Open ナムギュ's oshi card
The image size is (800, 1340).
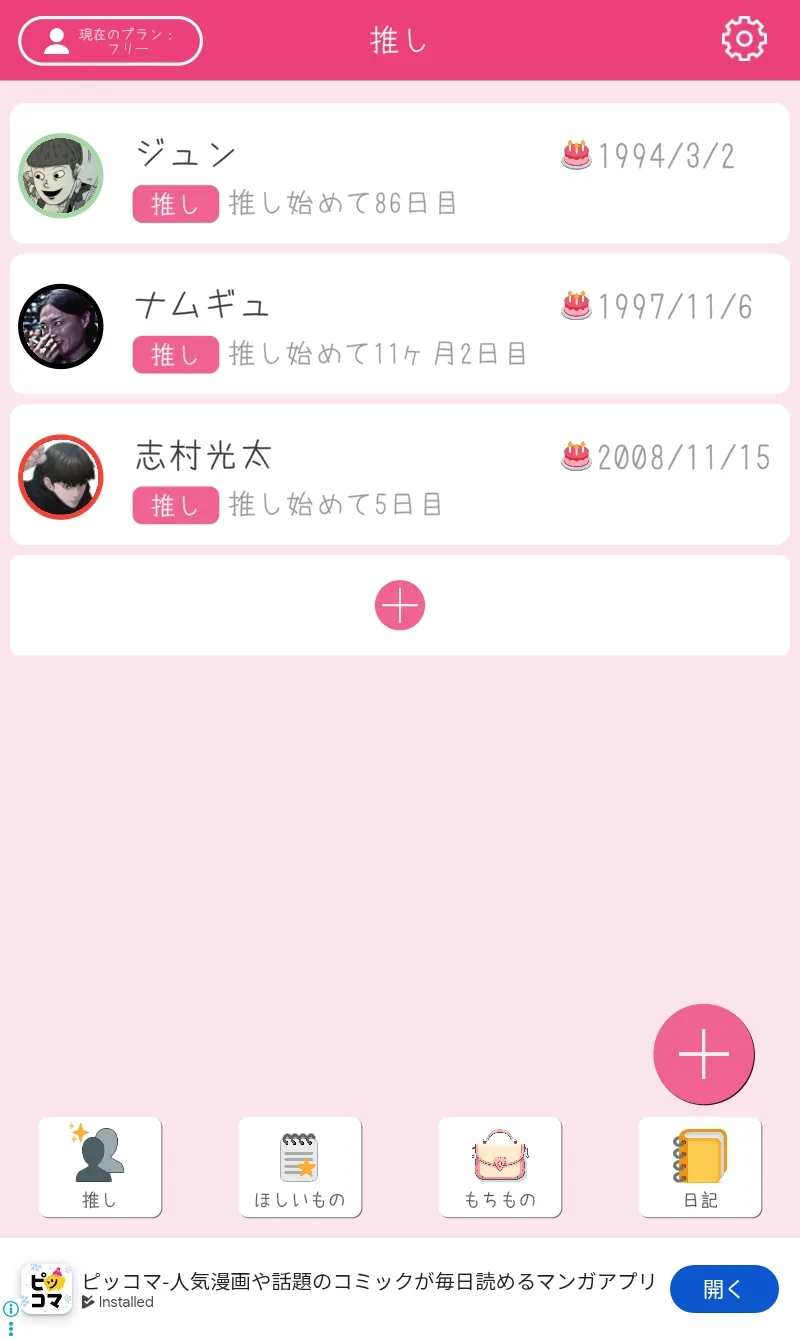click(x=400, y=324)
